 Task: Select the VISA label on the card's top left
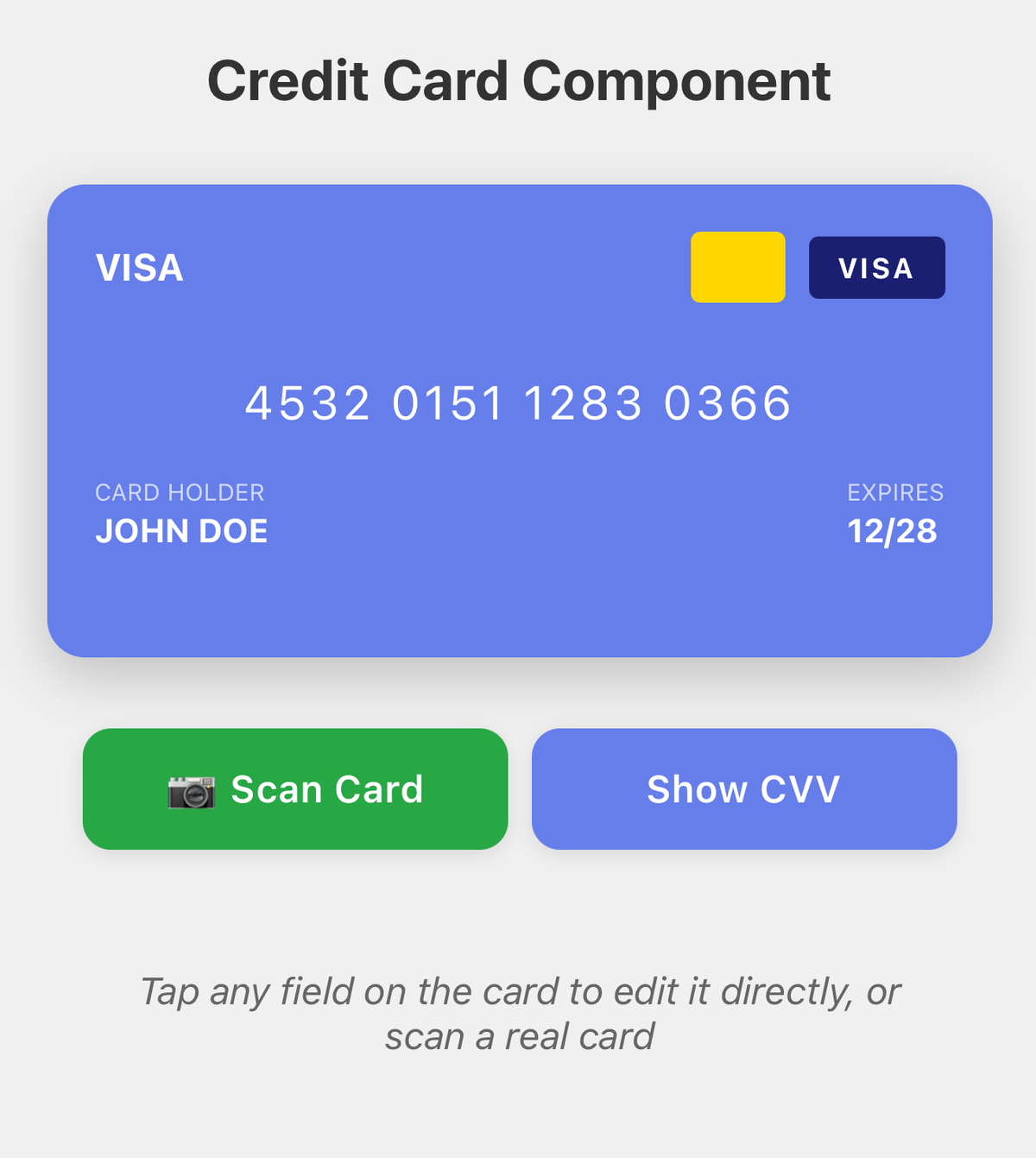coord(139,268)
